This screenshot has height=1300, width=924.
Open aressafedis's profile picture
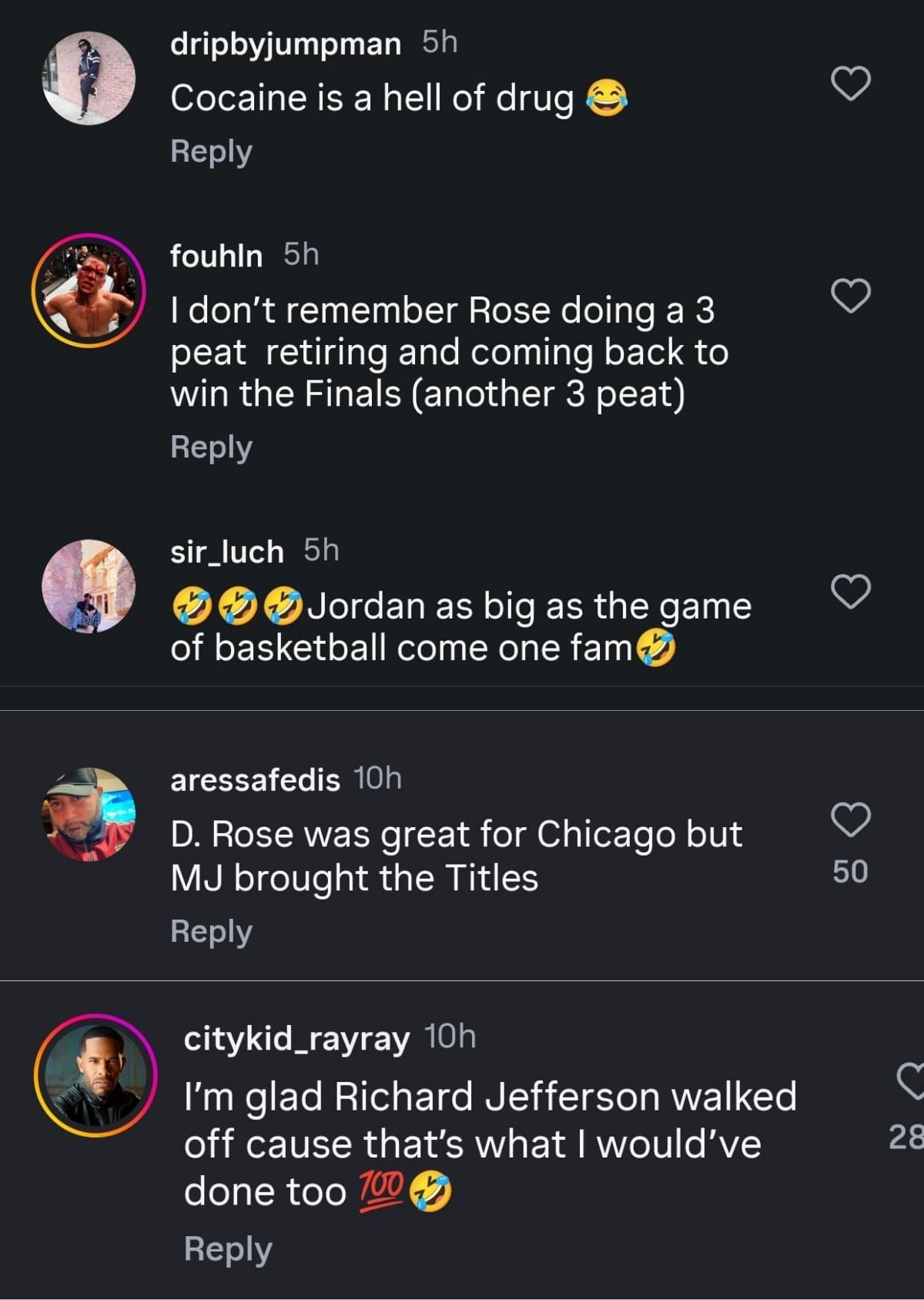(89, 813)
